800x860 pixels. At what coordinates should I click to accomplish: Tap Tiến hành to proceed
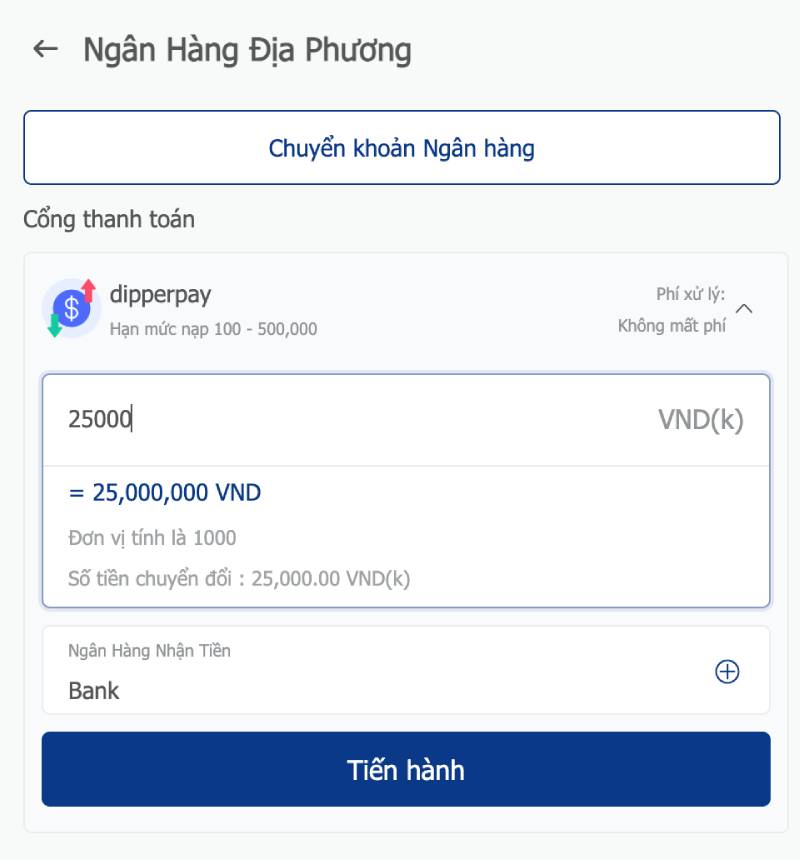pos(405,769)
